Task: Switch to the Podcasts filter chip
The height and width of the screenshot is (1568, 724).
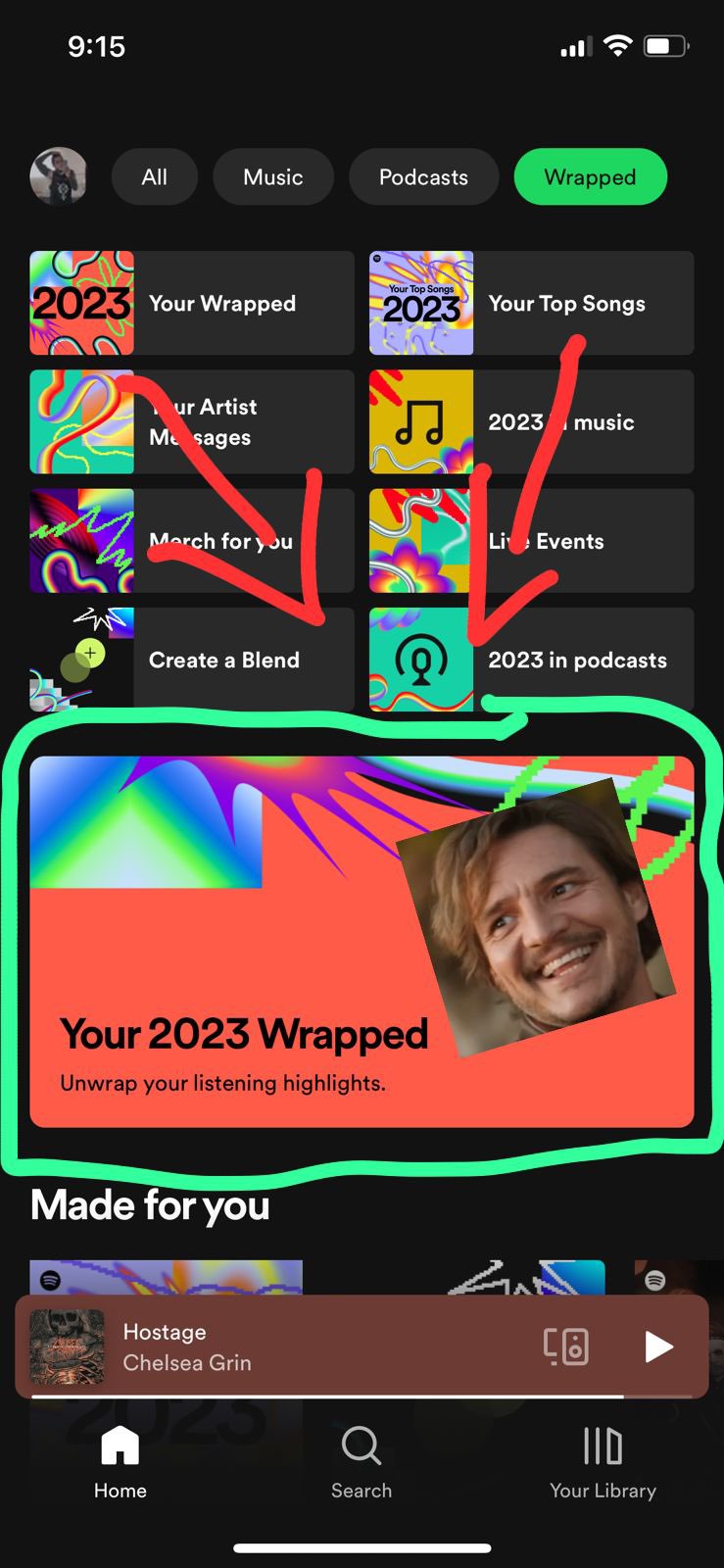Action: click(423, 177)
